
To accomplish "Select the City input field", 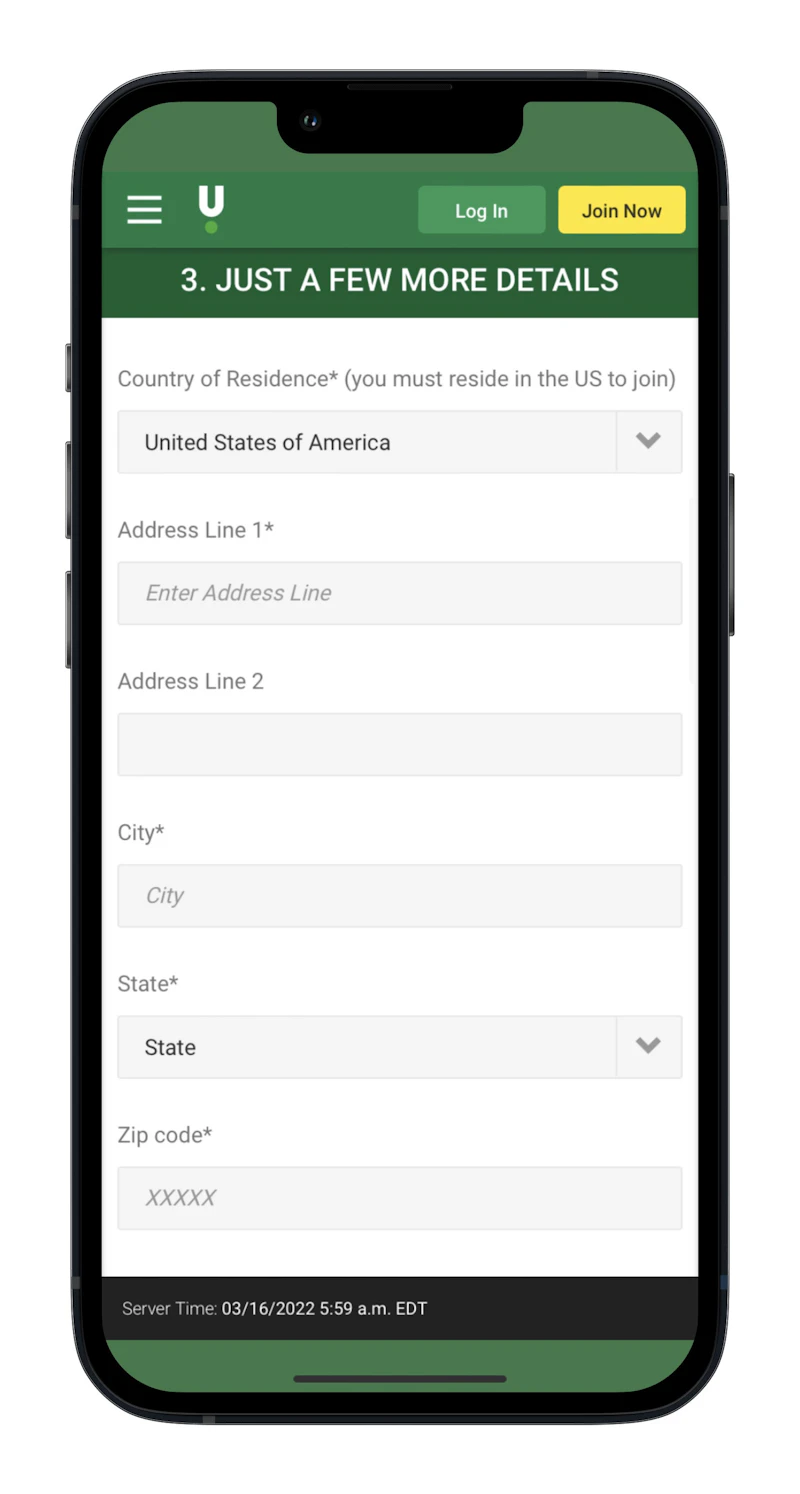I will coord(399,896).
